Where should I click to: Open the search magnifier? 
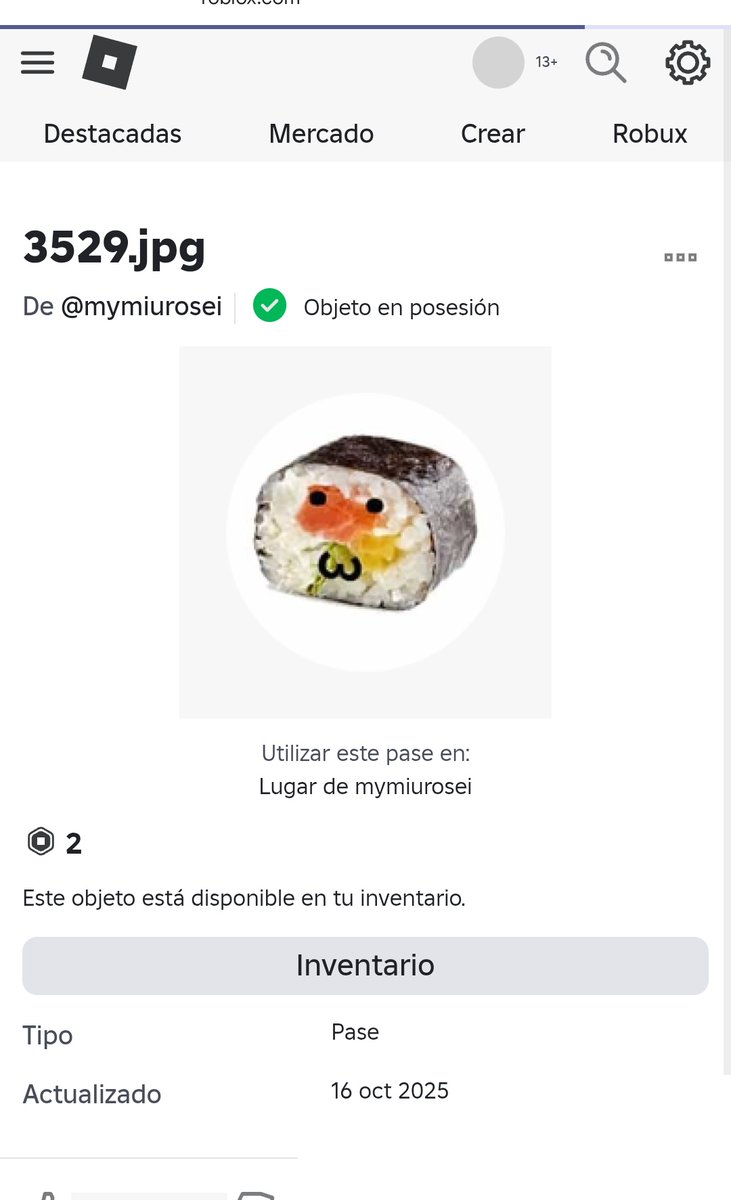click(x=605, y=63)
